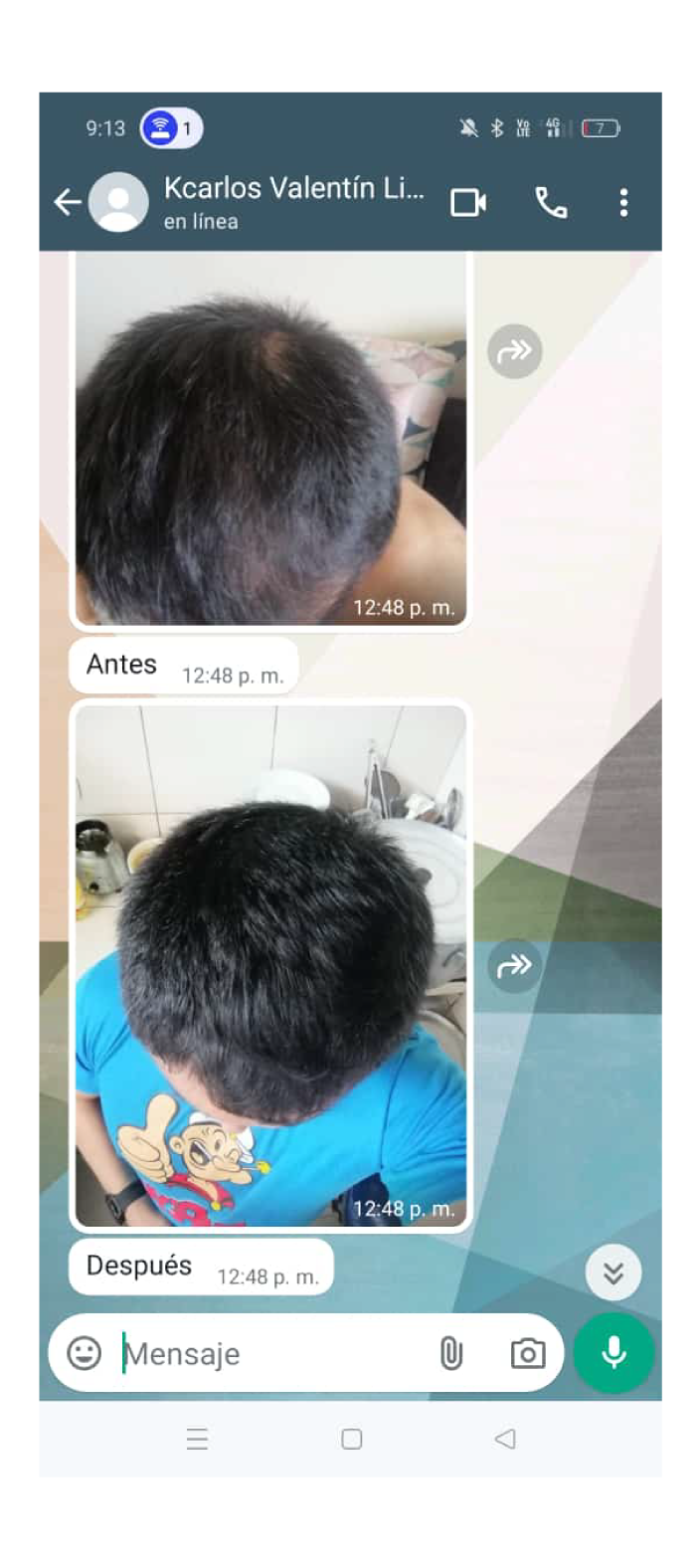The width and height of the screenshot is (700, 1568).
Task: Go to the system home screen
Action: (351, 1439)
